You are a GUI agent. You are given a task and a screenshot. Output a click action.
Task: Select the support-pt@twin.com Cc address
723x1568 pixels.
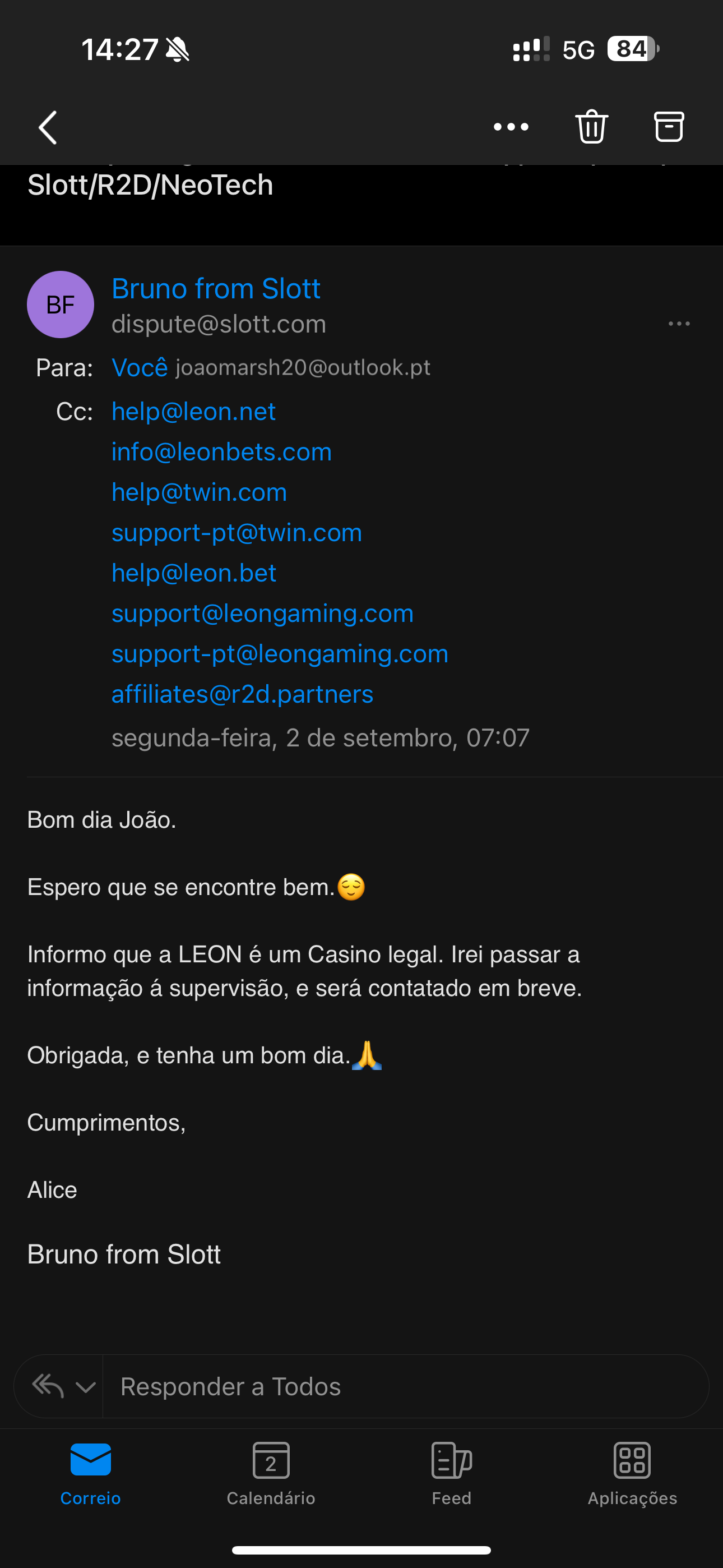point(237,533)
